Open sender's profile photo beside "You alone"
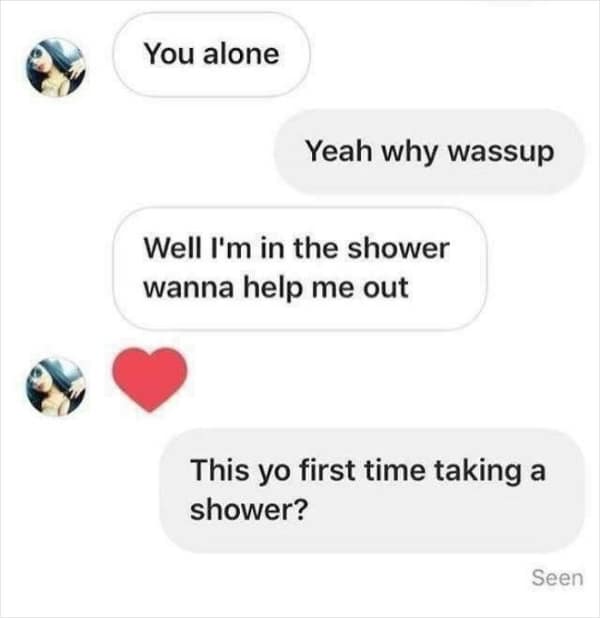This screenshot has height=618, width=600. pos(56,67)
